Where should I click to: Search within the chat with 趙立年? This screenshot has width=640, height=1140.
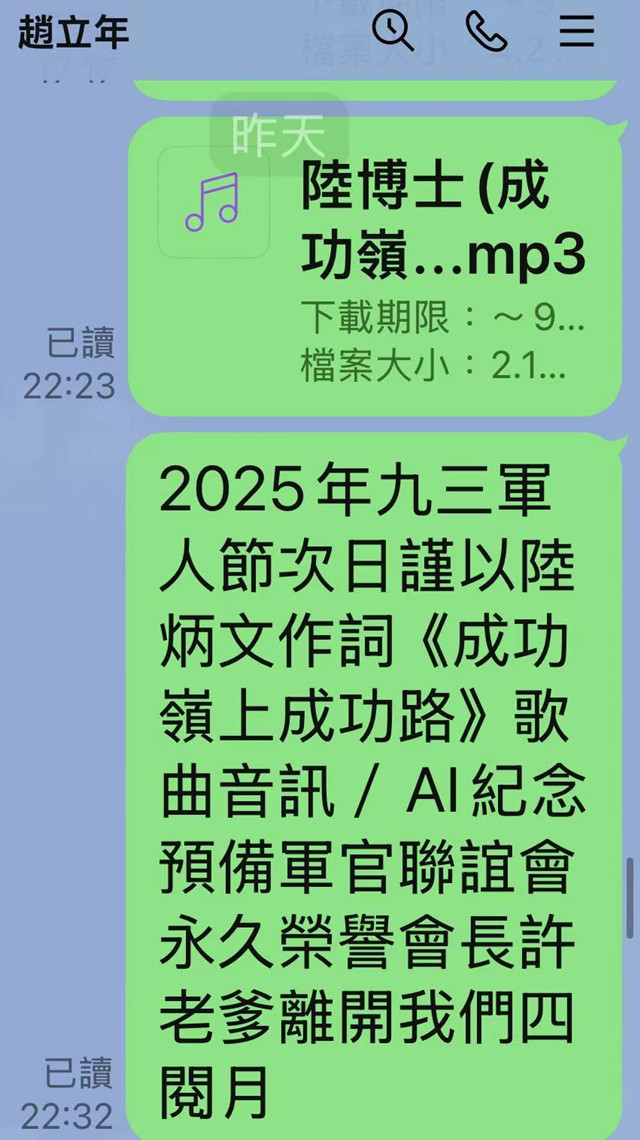tap(393, 30)
